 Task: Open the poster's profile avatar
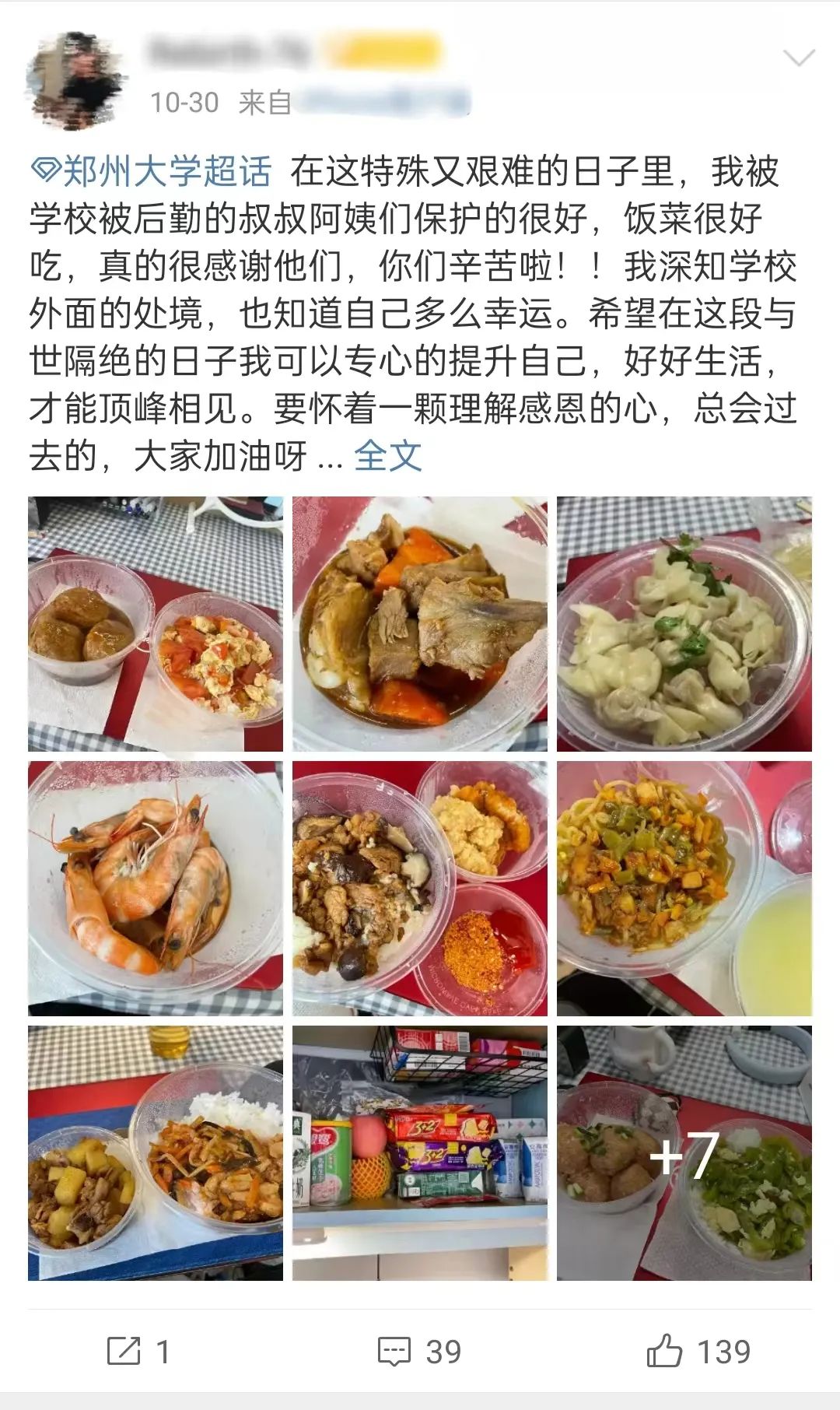tap(75, 80)
